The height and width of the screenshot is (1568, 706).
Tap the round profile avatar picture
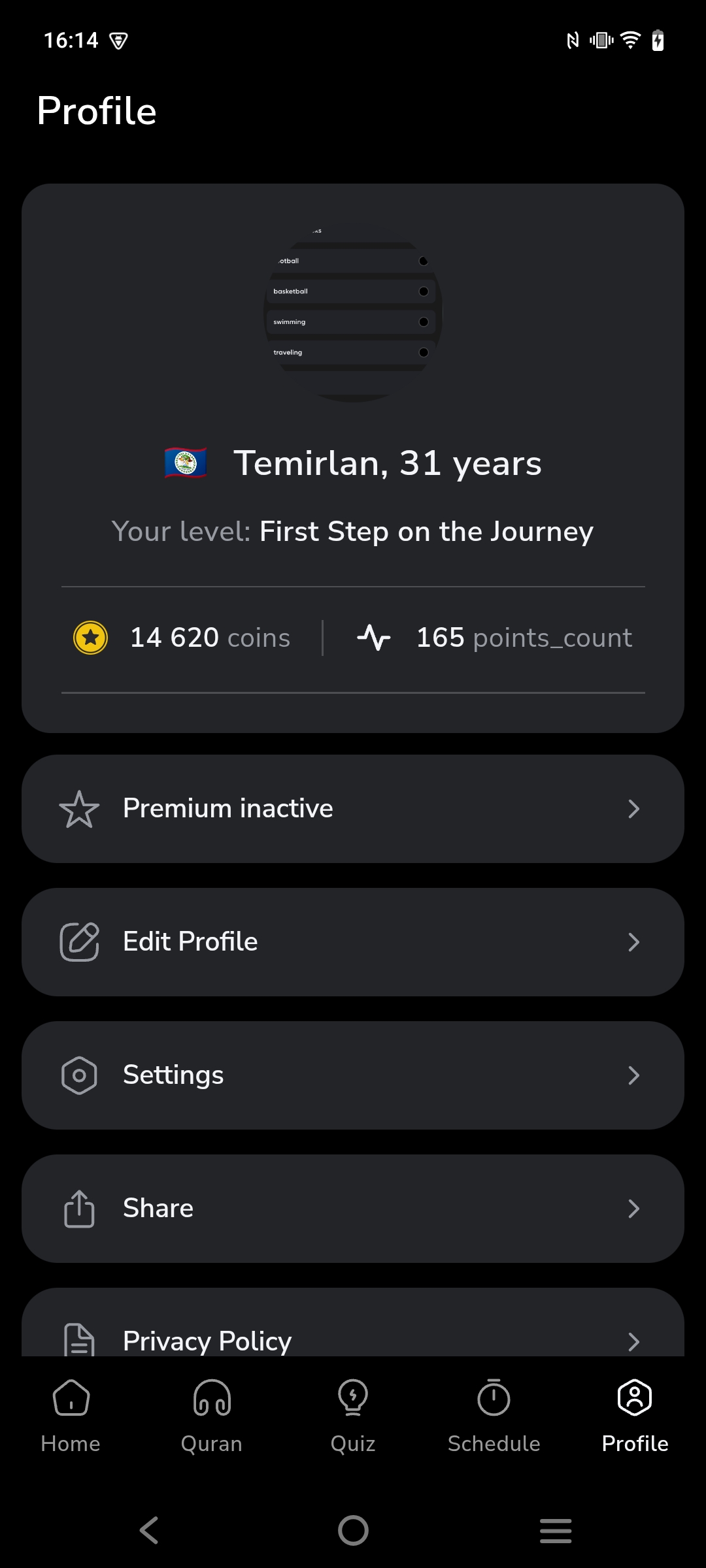pos(353,312)
